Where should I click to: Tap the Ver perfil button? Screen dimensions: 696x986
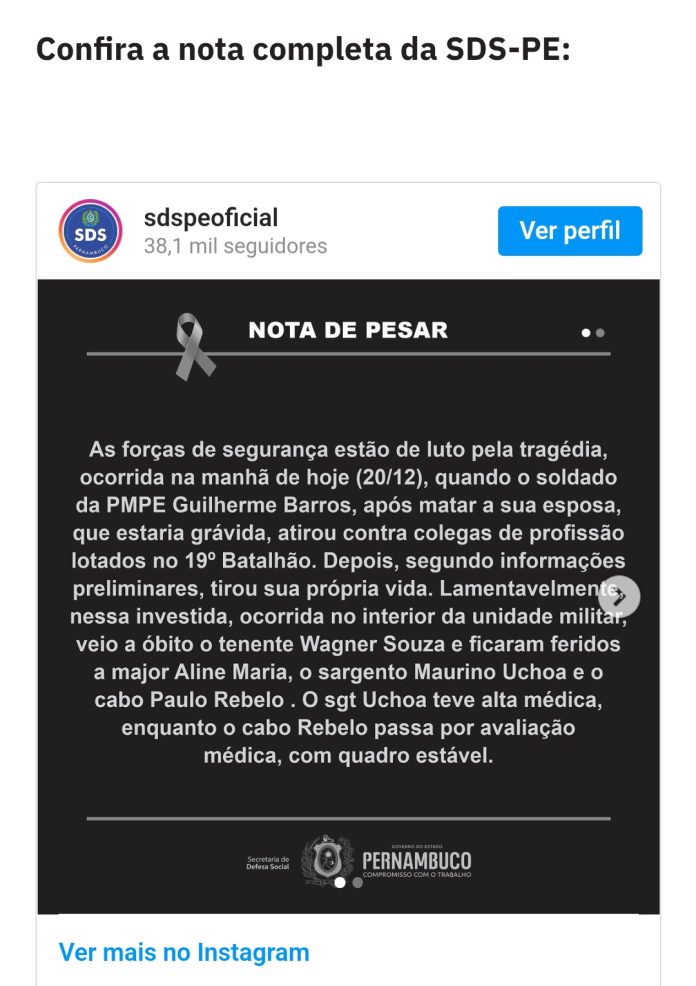(x=570, y=231)
